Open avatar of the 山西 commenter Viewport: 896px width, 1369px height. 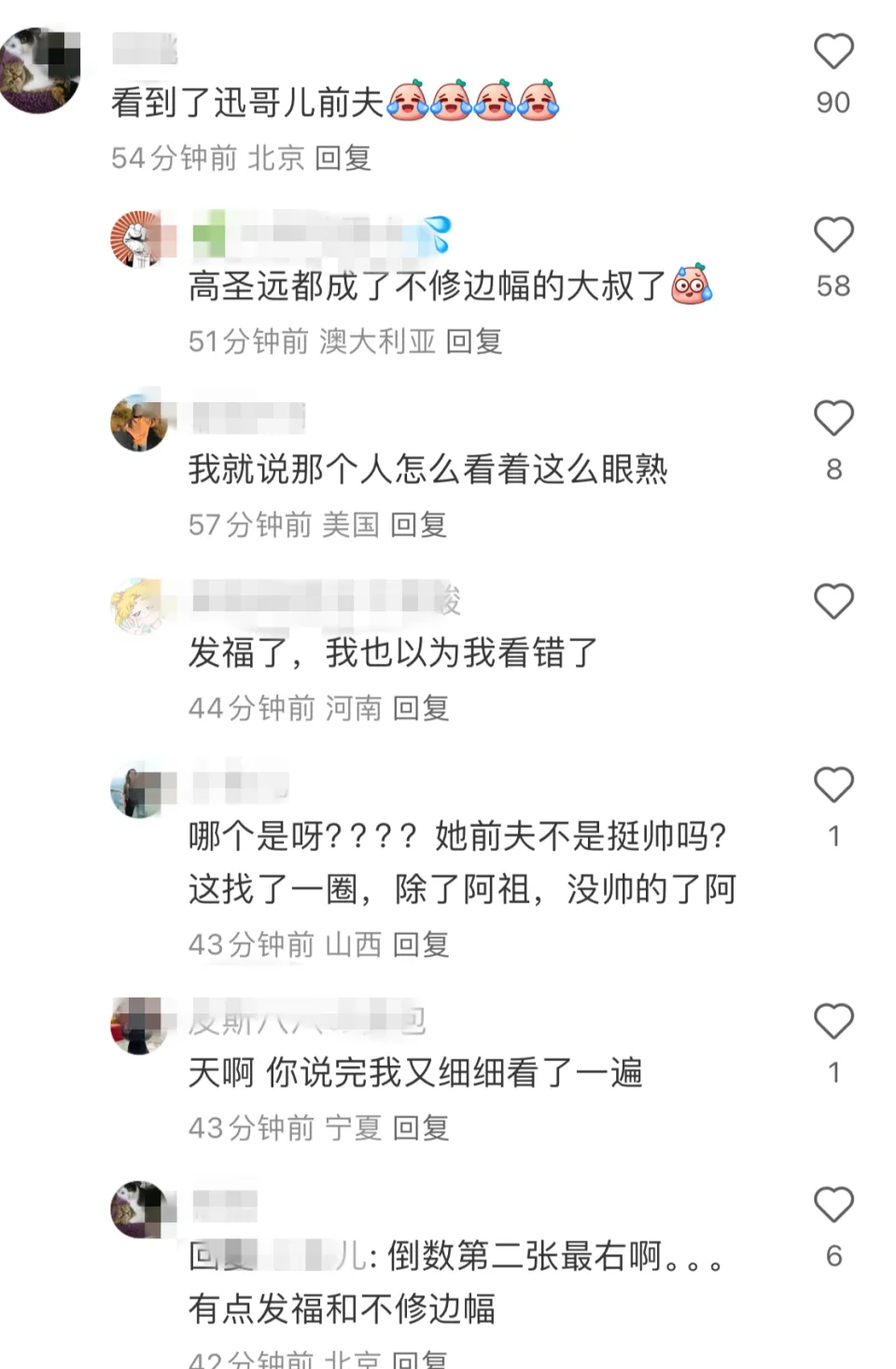(142, 789)
